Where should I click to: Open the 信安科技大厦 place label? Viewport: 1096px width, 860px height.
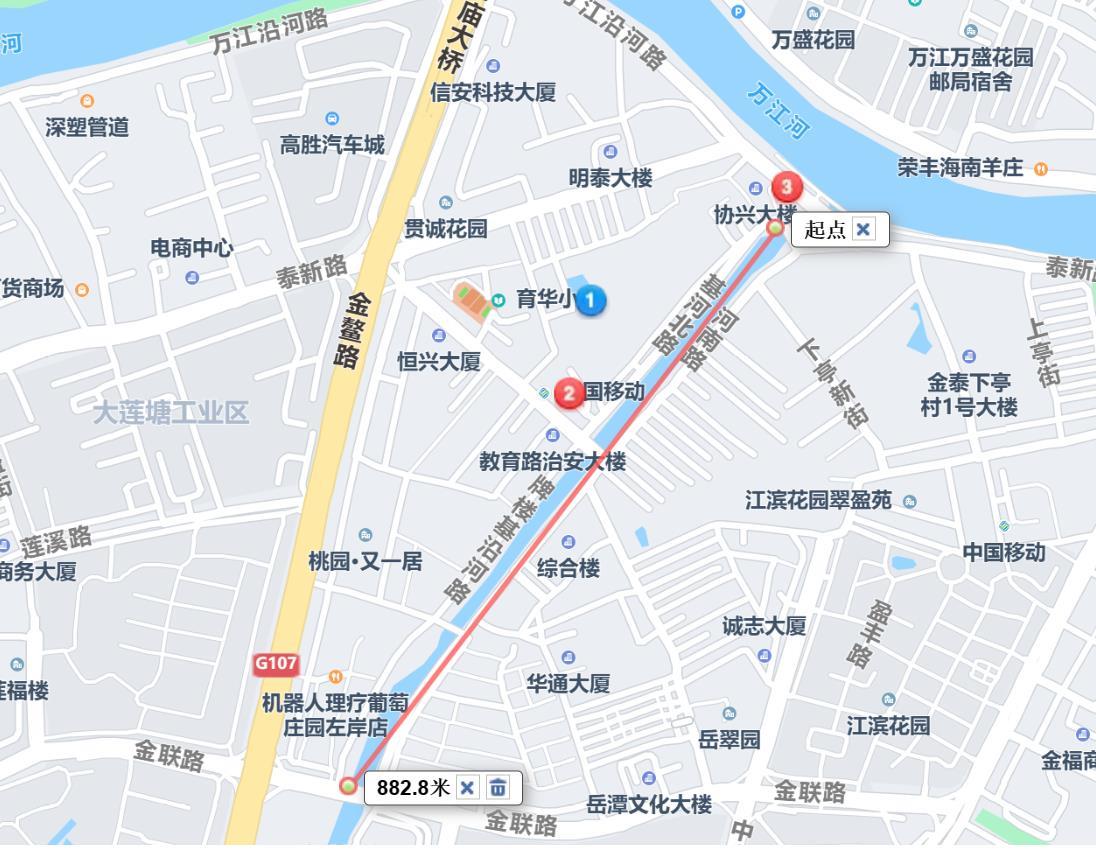coord(493,92)
